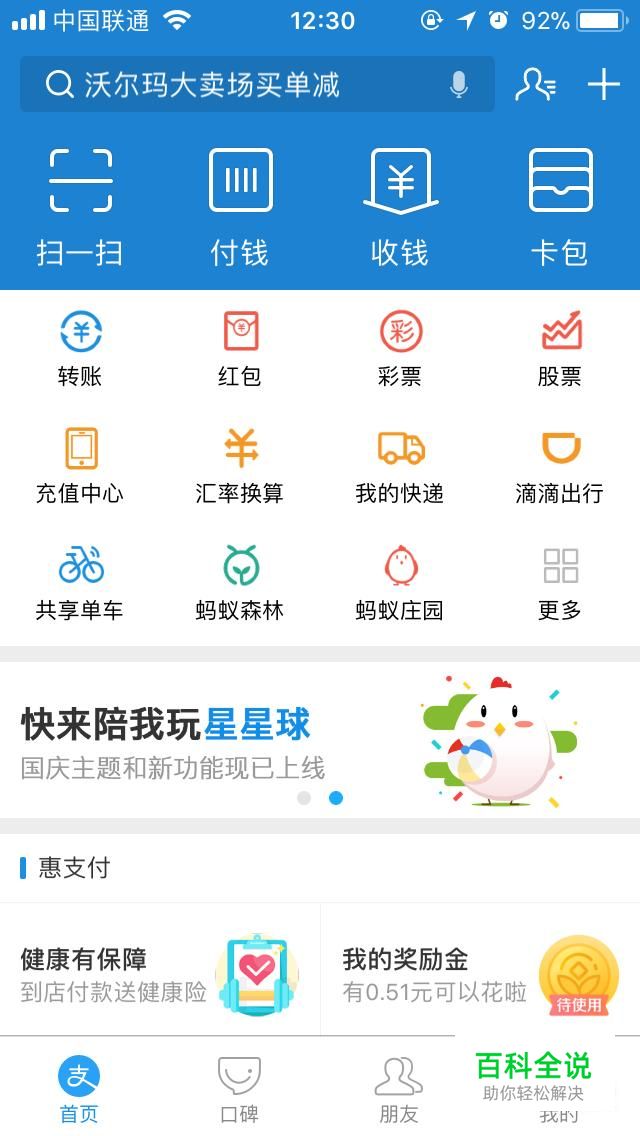Switch to the 朋友 tab
The image size is (640, 1136).
pos(399,1088)
